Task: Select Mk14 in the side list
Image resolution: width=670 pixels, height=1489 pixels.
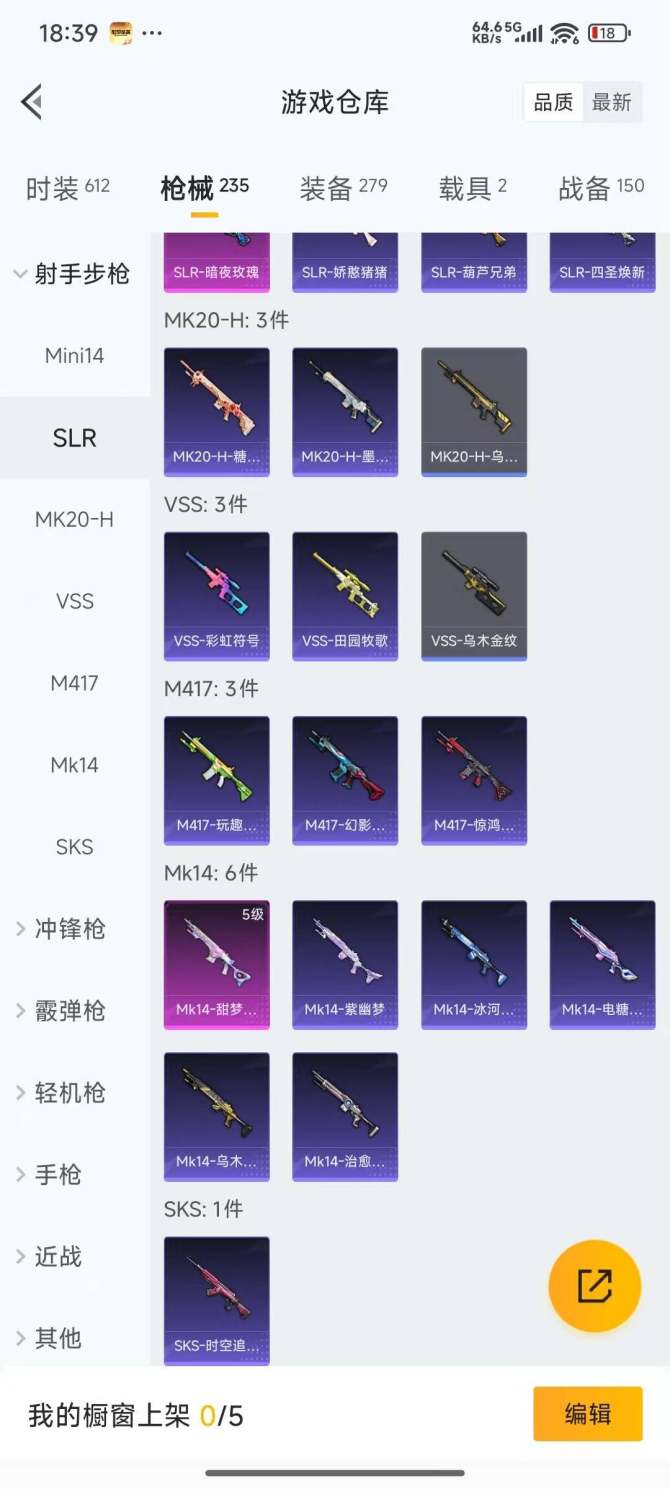Action: (74, 766)
